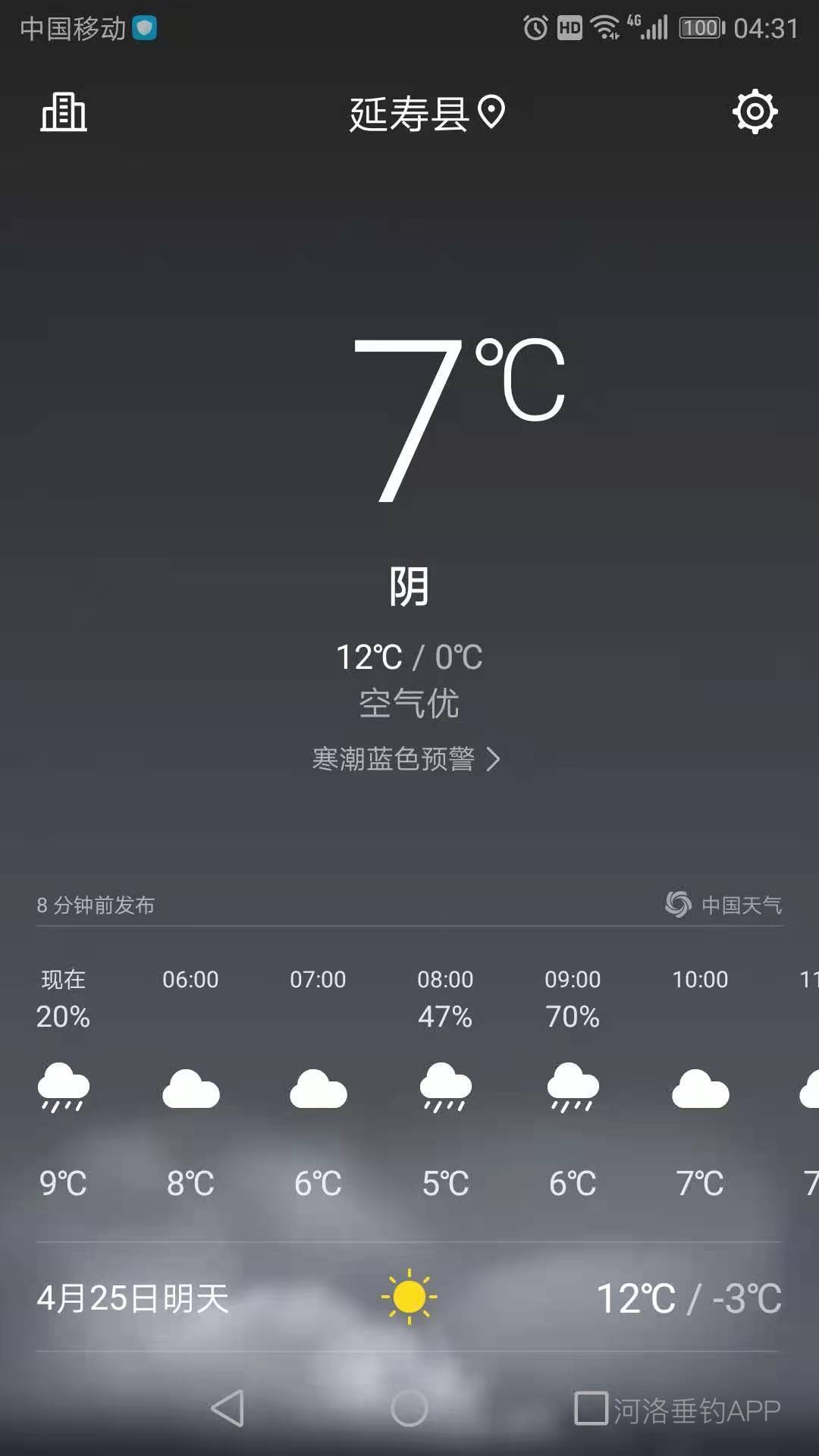Go back with the system back button
The image size is (819, 1456).
(227, 1409)
